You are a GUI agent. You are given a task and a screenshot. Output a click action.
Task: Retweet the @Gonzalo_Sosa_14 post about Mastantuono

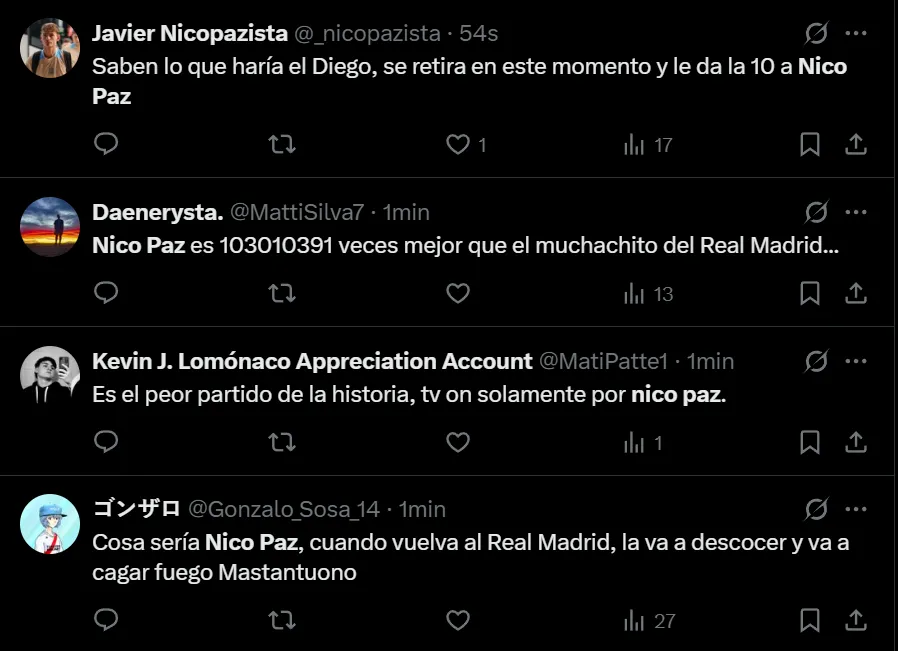(x=283, y=621)
